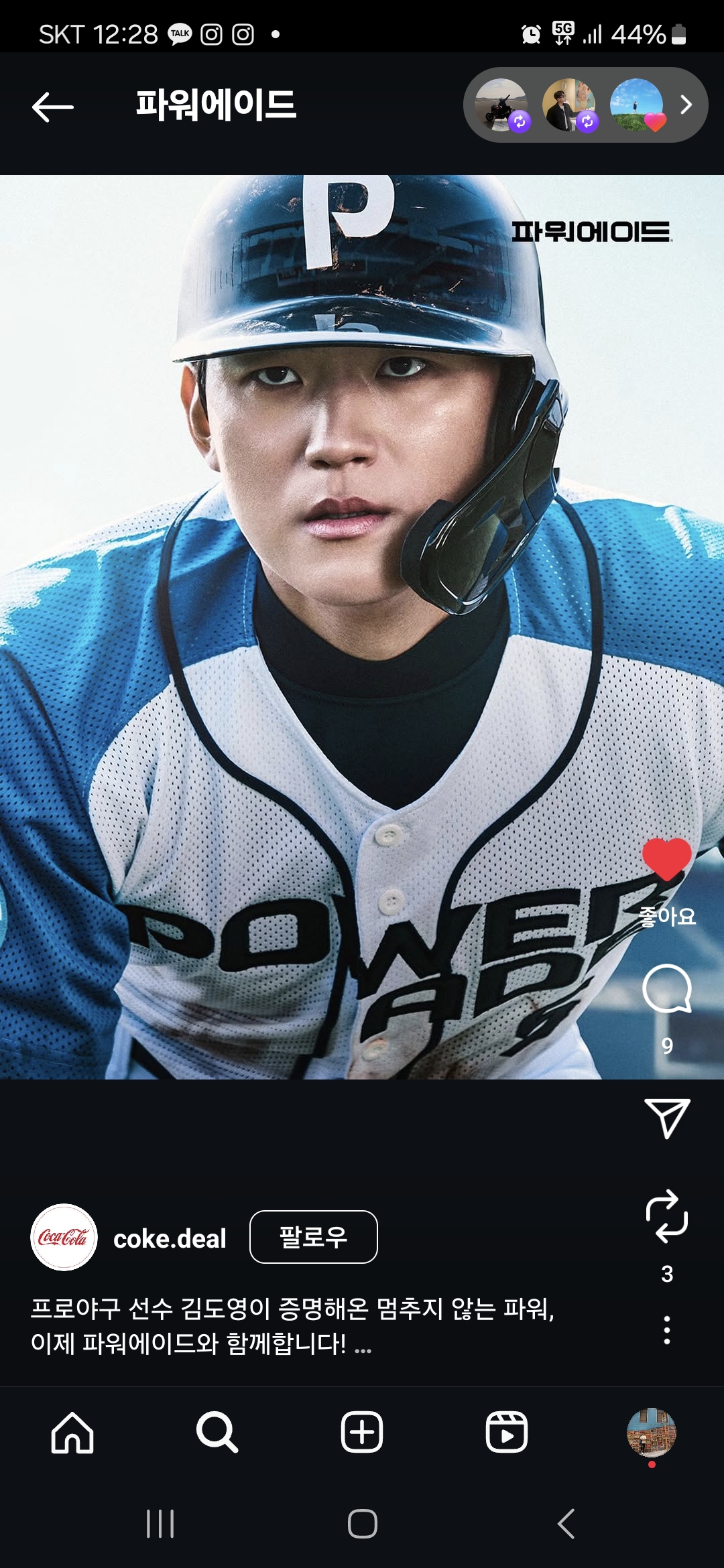Open the friends' activity bubble at top right
724x1568 pixels.
[x=585, y=105]
